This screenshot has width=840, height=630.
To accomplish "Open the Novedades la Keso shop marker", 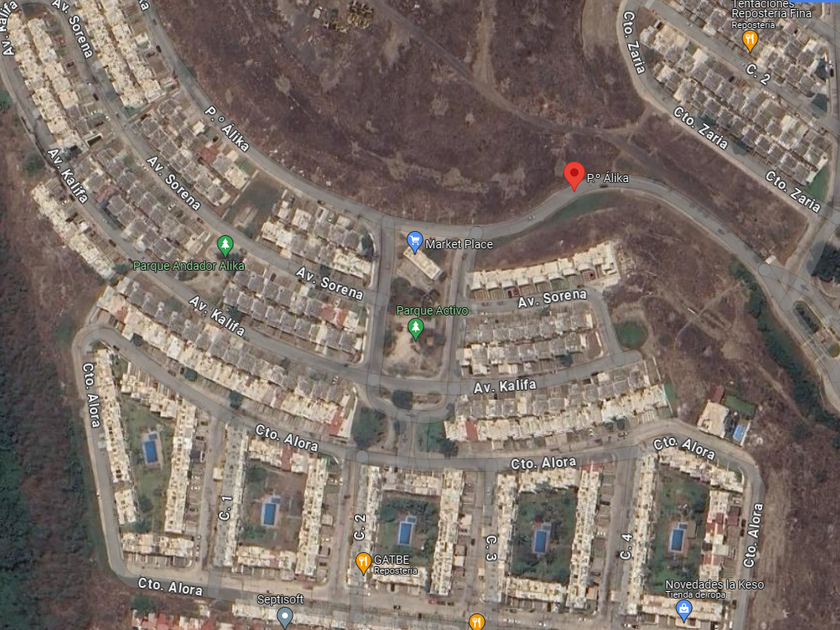I will [x=684, y=610].
